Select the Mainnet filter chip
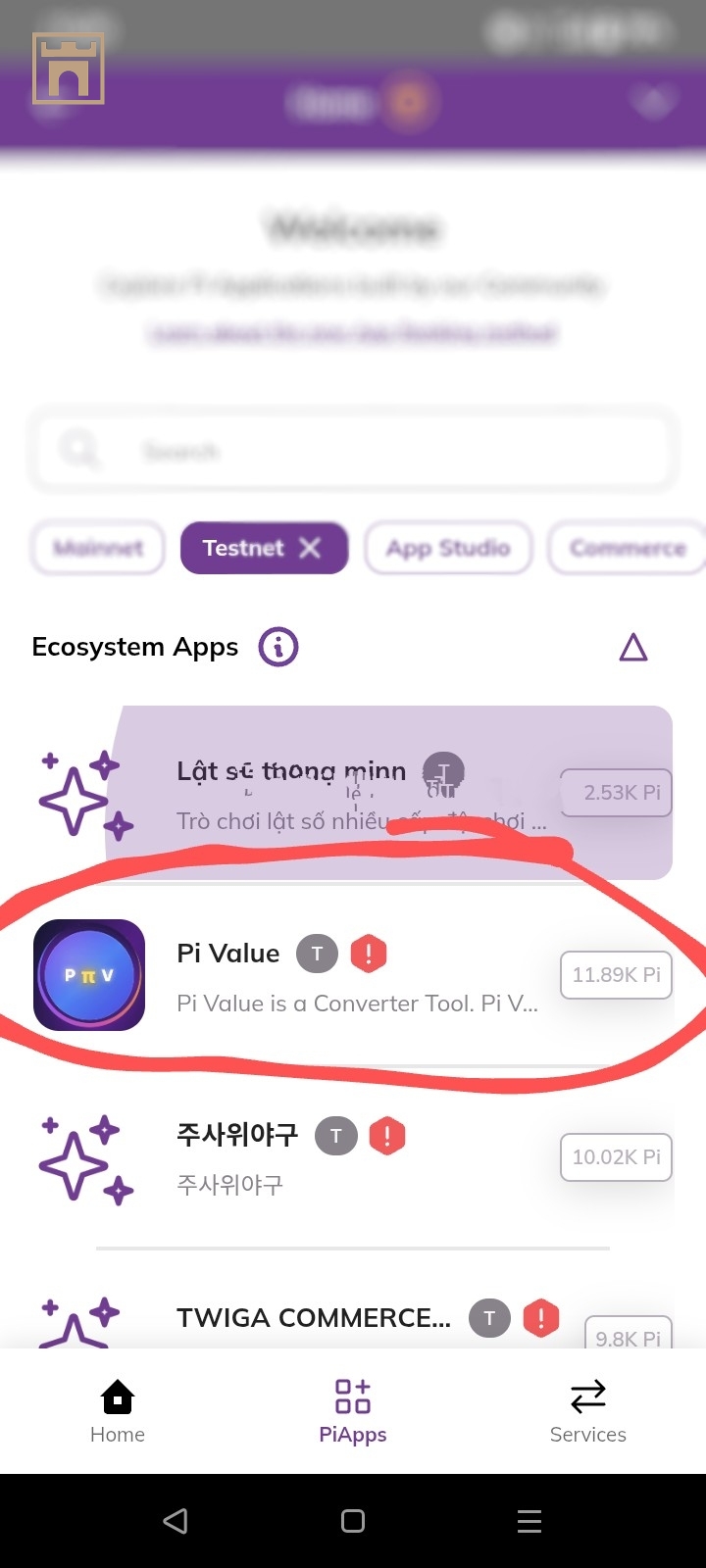Screen dimensions: 706x1568 (x=98, y=548)
